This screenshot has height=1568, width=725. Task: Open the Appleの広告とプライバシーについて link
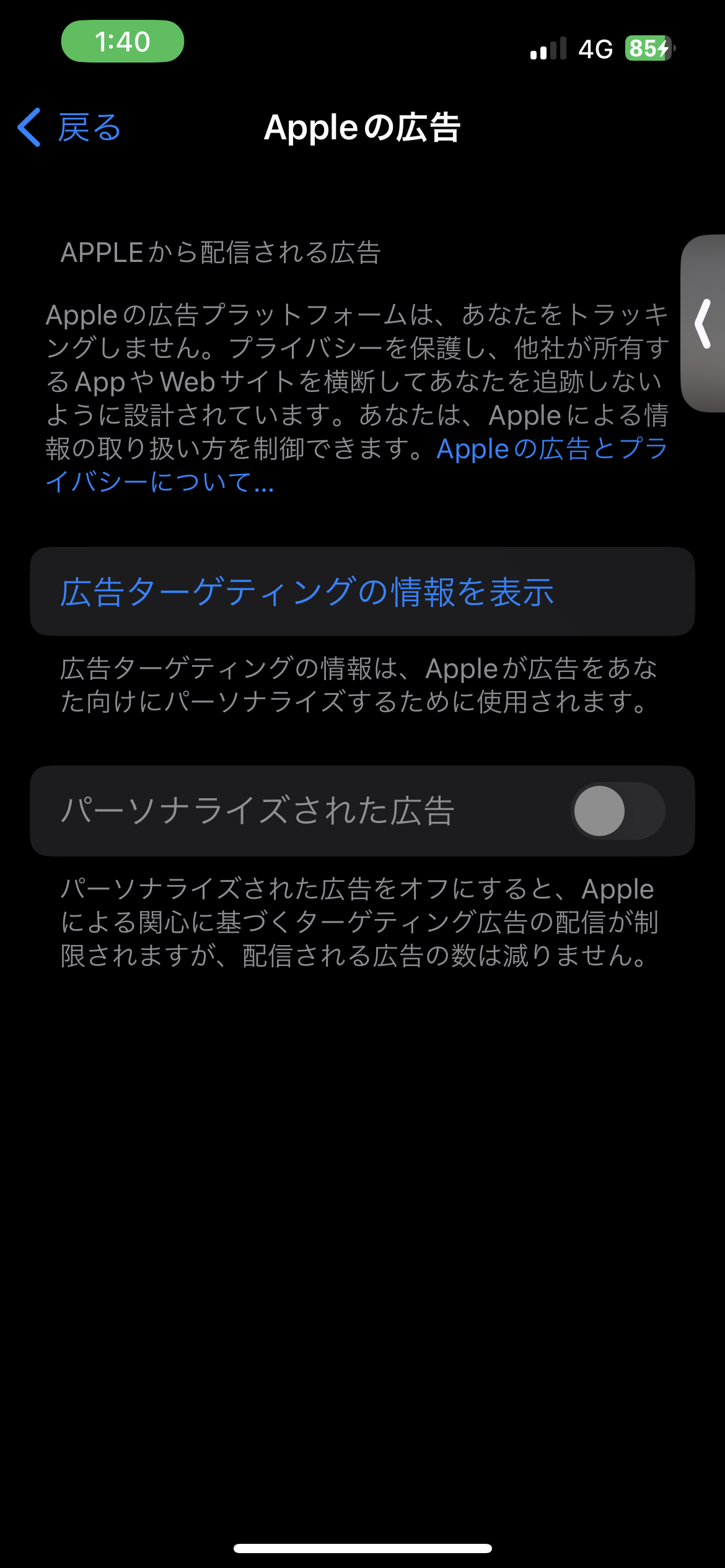click(x=551, y=450)
